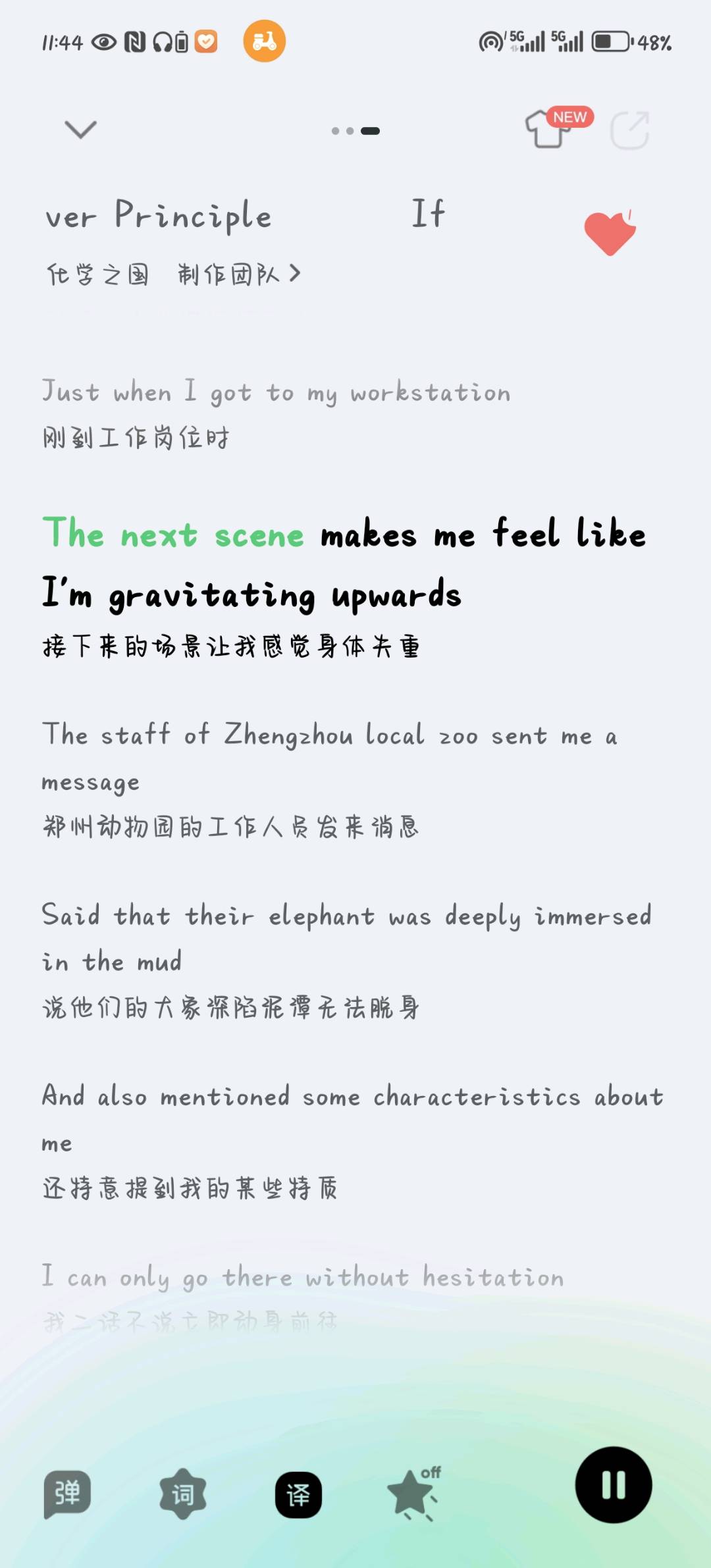Jump to the lyric "Just when I got to my workstation"
The height and width of the screenshot is (1568, 711).
click(276, 392)
